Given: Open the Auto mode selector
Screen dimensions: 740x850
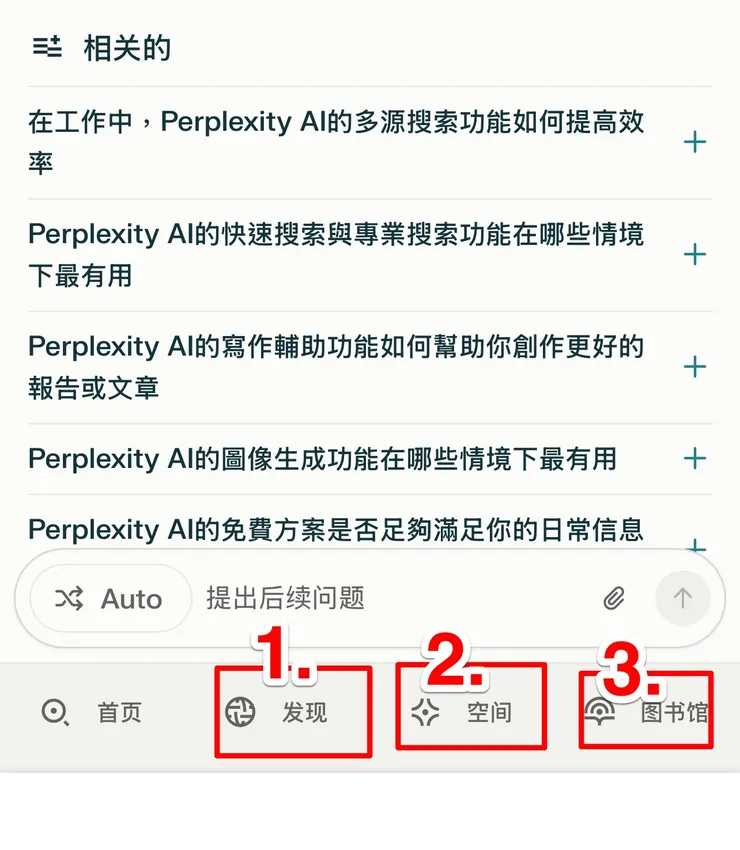Looking at the screenshot, I should point(110,599).
